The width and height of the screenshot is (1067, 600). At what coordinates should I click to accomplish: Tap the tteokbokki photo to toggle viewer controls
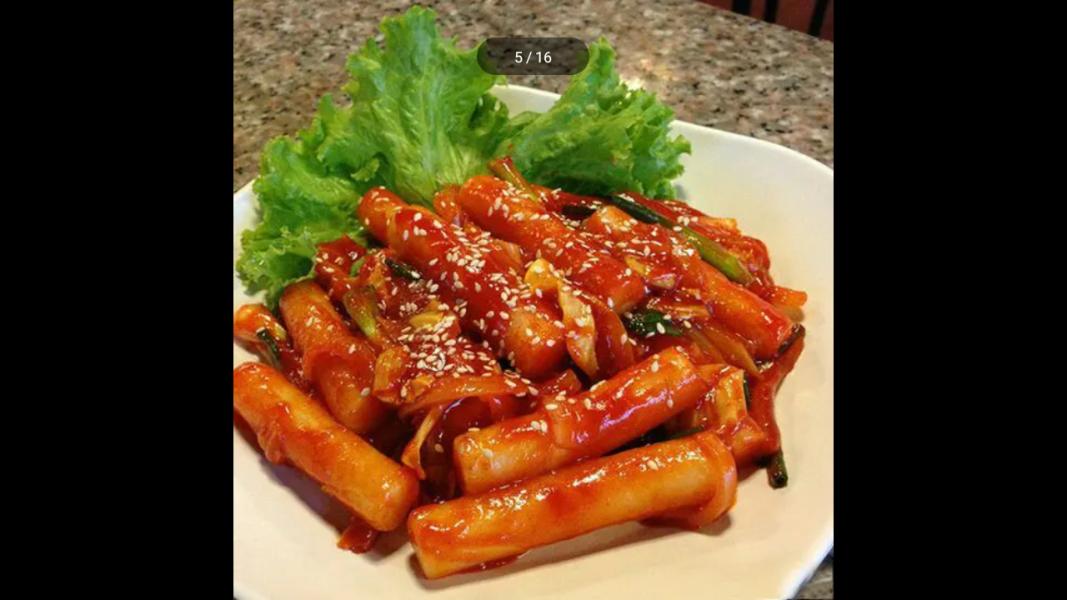(533, 330)
